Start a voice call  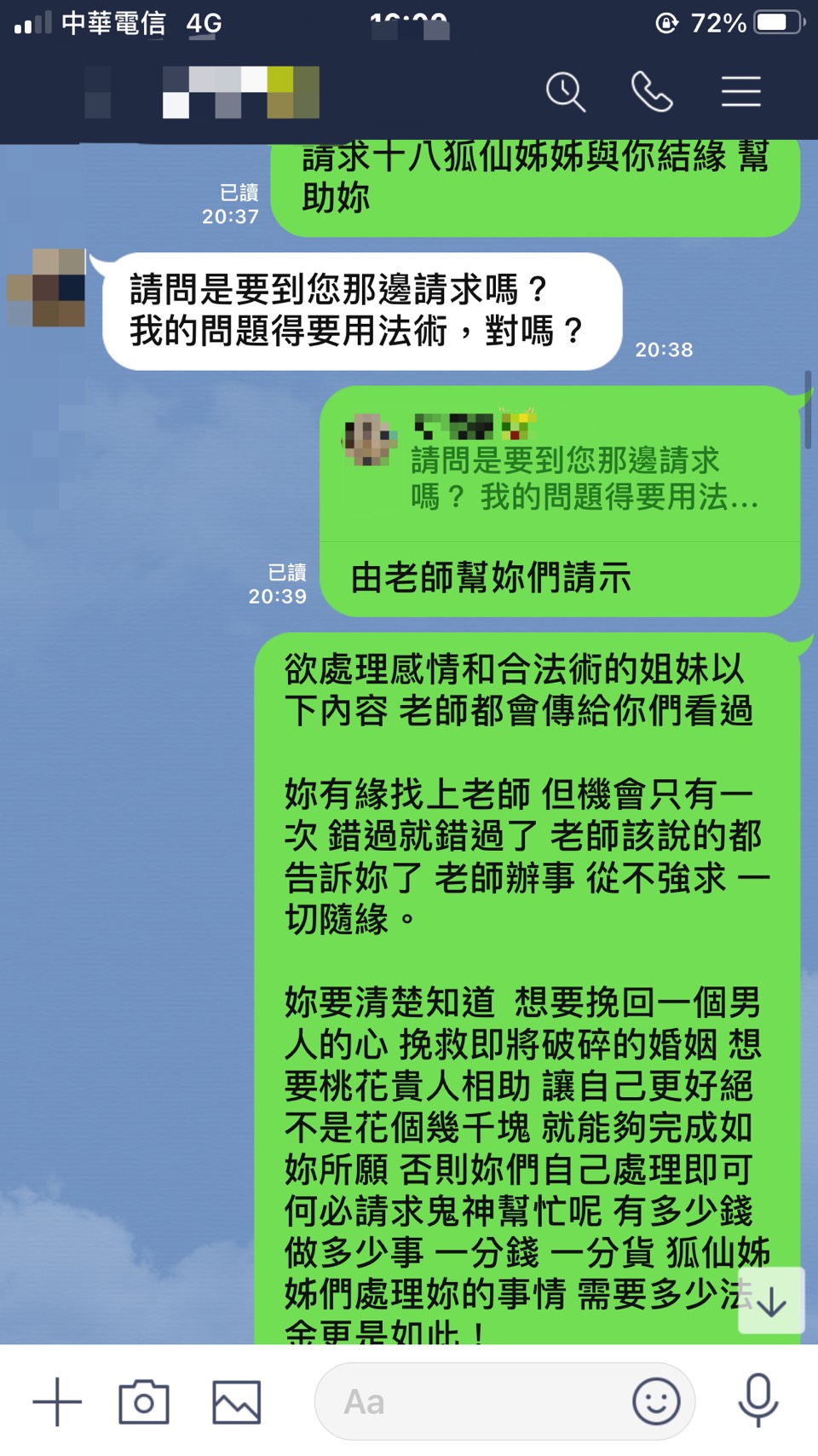pyautogui.click(x=652, y=92)
